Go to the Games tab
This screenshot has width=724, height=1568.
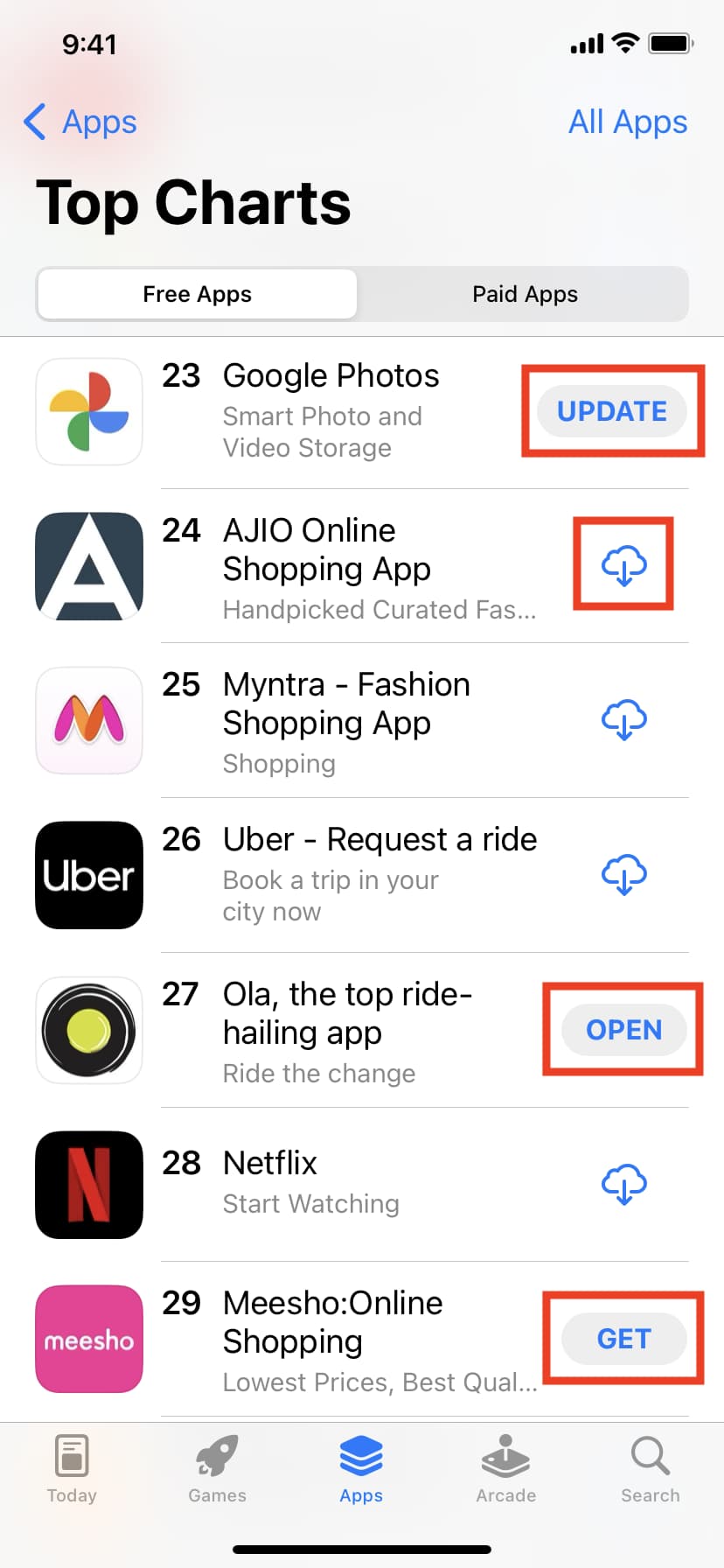click(x=217, y=1470)
